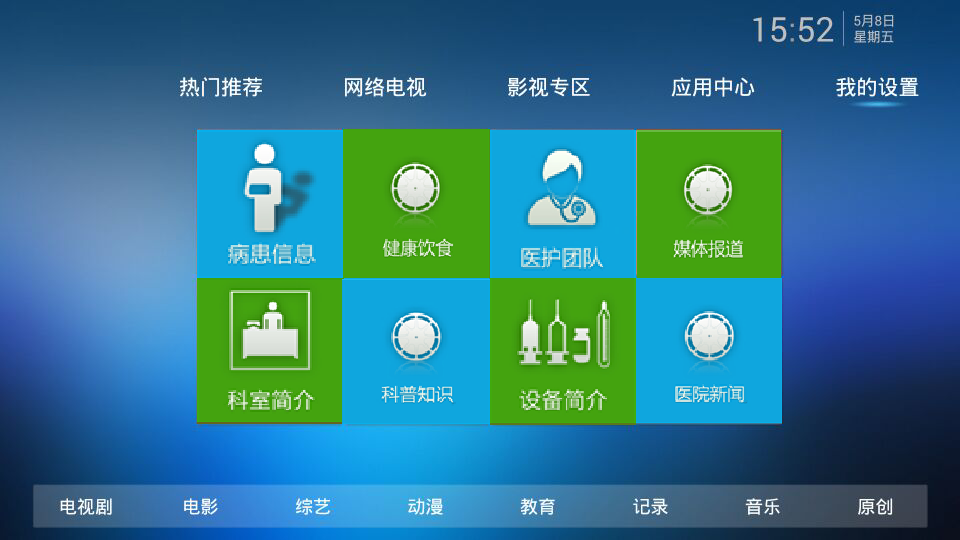Select 电影 in the bottom bar

pos(200,507)
